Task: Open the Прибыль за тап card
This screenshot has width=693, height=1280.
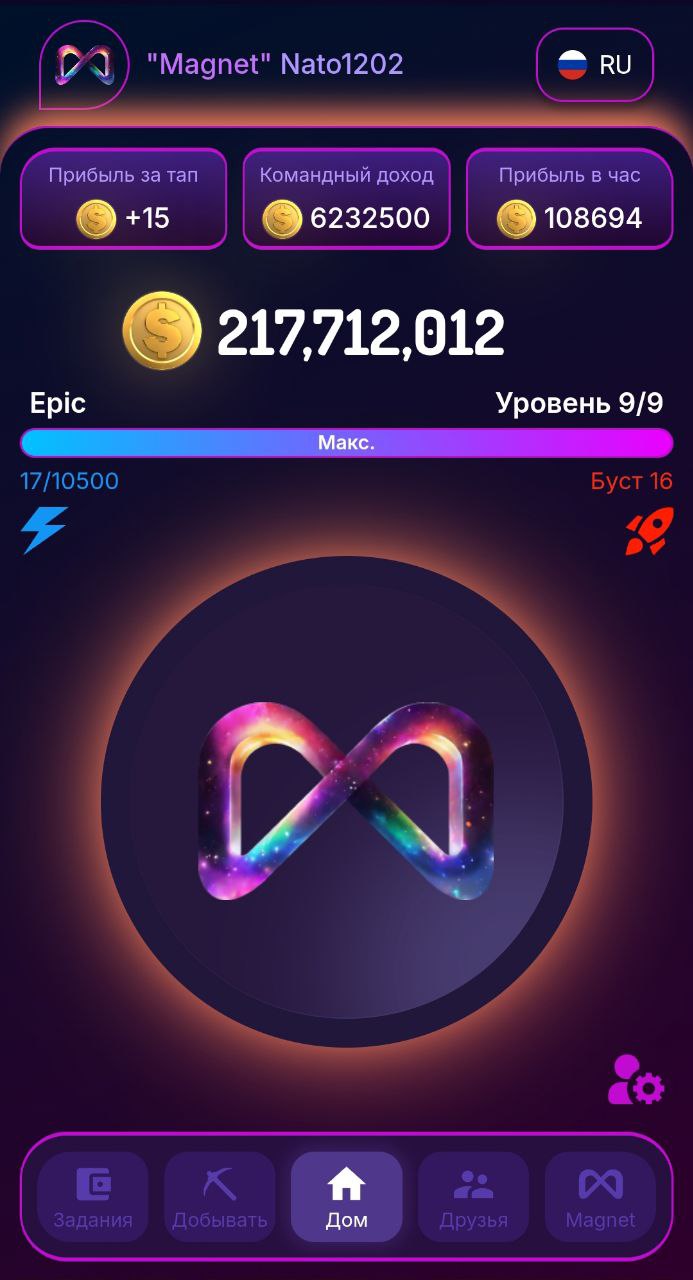Action: coord(123,198)
